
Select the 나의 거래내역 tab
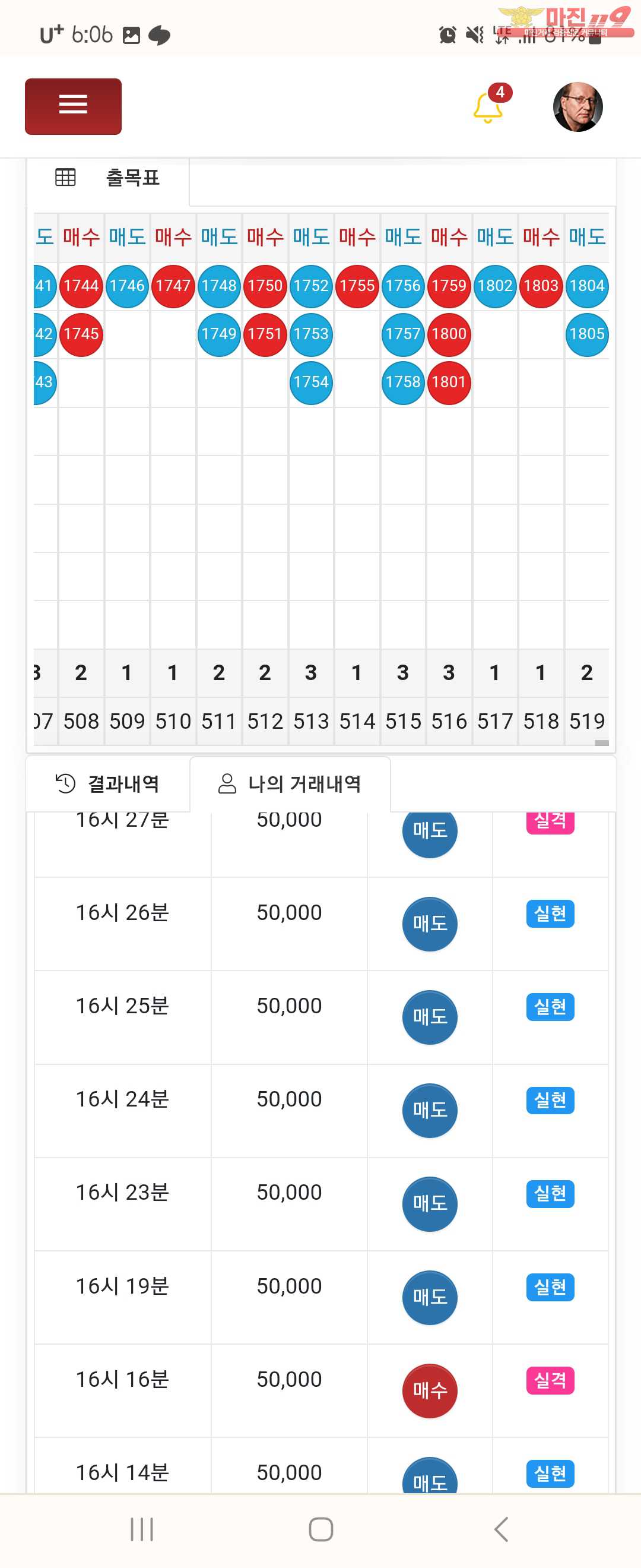290,783
